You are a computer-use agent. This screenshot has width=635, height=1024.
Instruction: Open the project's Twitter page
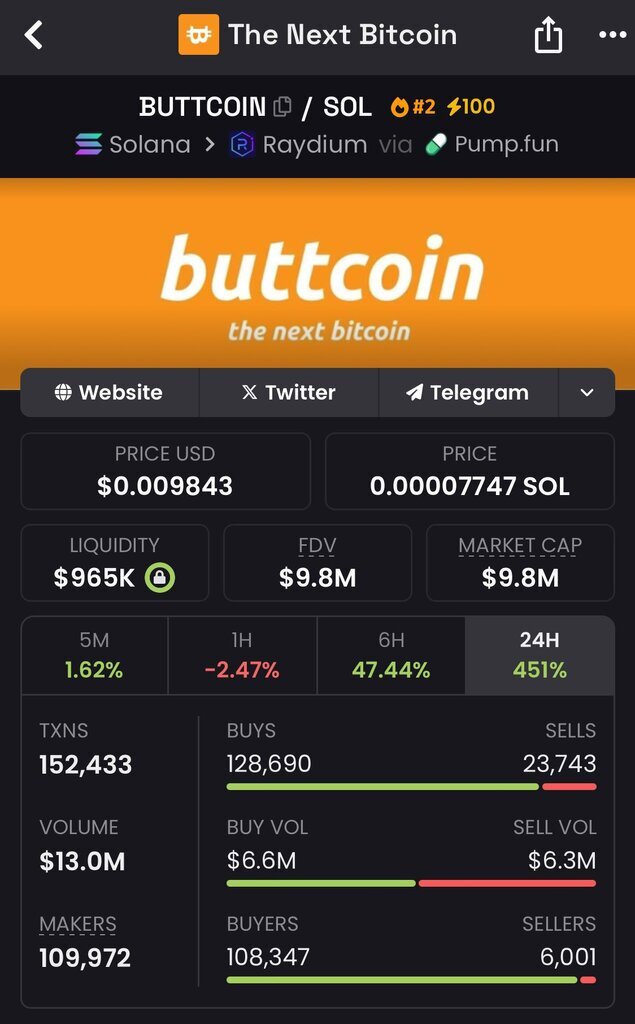point(289,392)
